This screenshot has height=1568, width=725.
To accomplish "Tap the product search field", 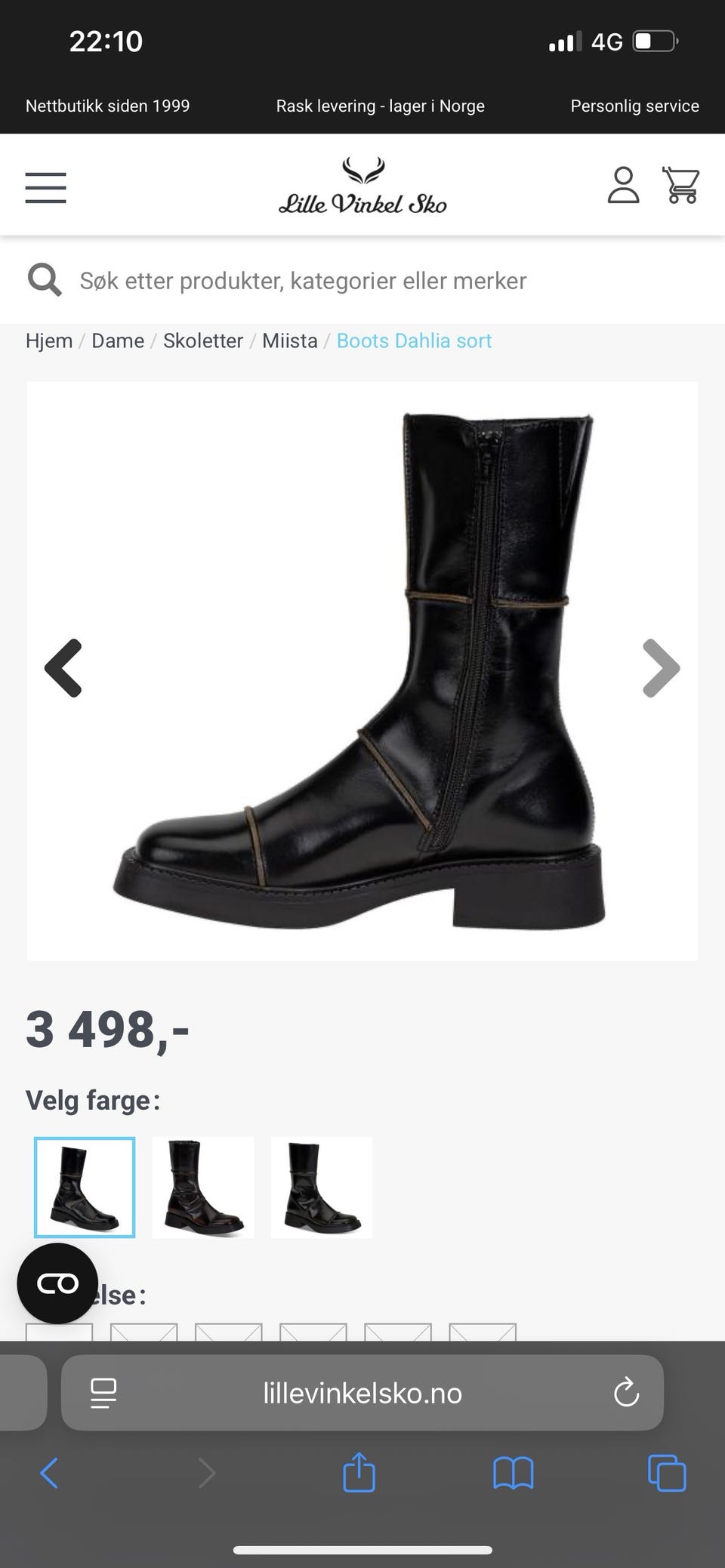I will tap(362, 280).
